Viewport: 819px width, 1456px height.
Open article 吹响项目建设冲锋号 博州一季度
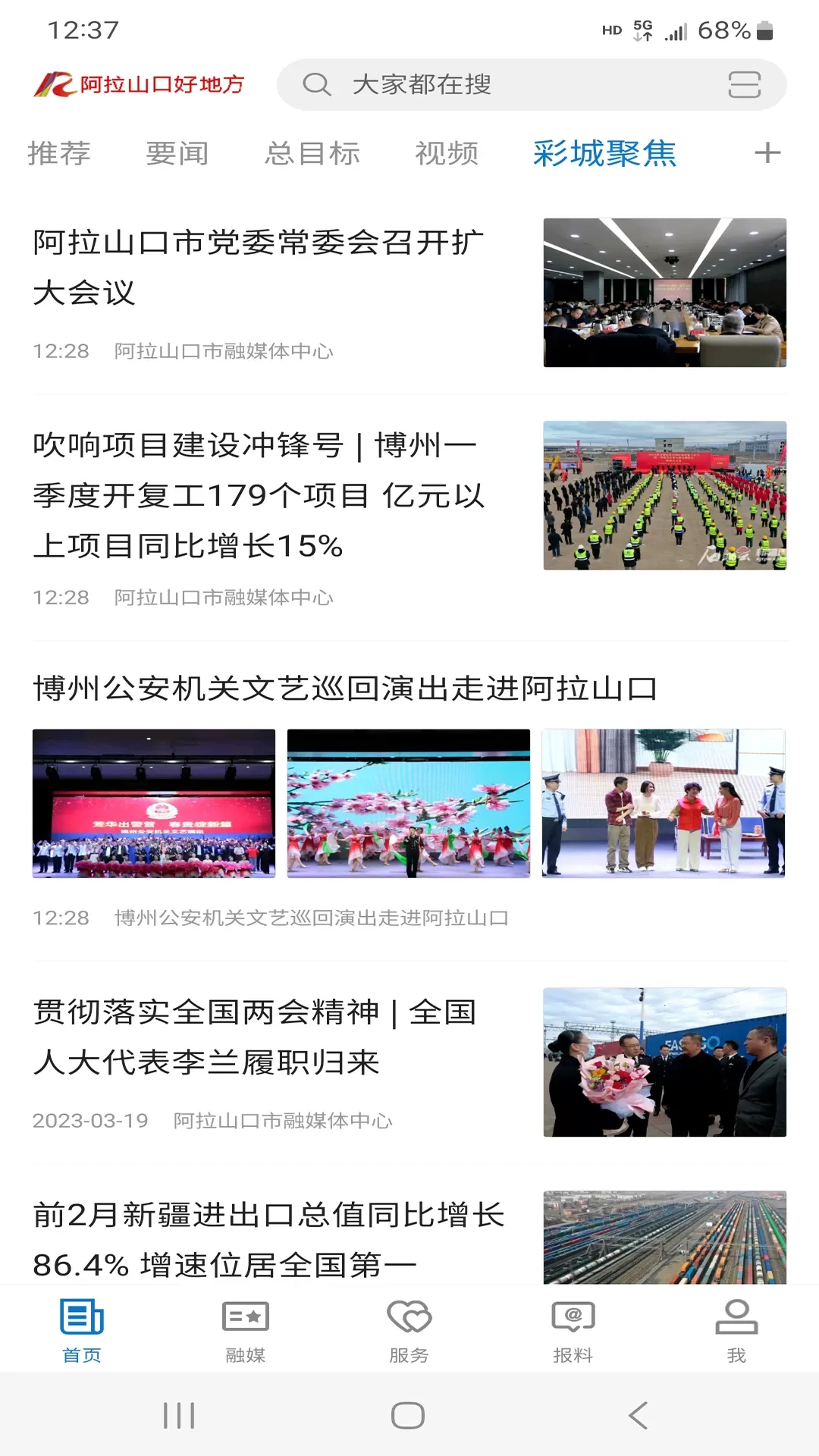coord(409,517)
